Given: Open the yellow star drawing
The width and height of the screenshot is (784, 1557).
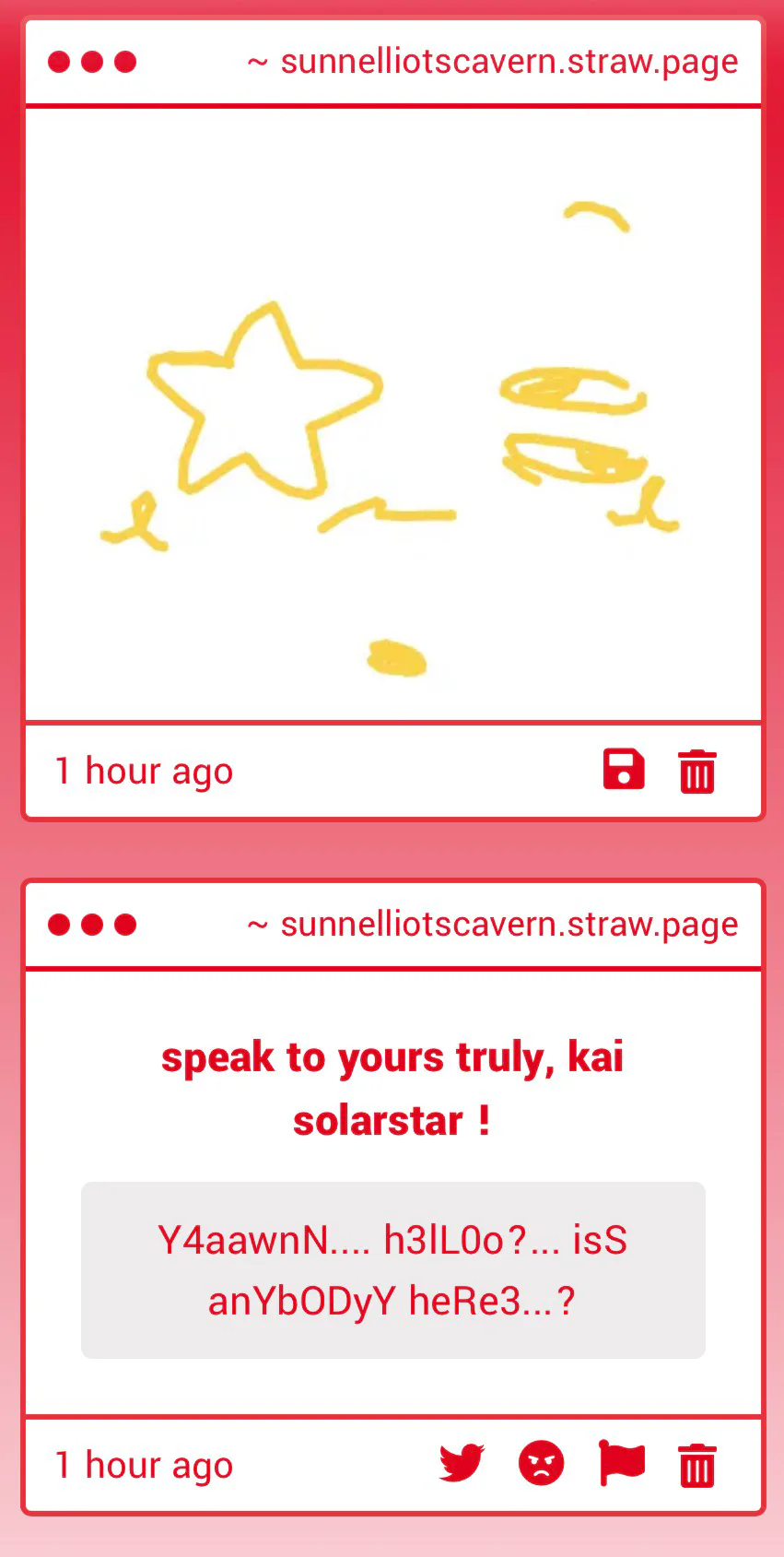Looking at the screenshot, I should [x=393, y=415].
